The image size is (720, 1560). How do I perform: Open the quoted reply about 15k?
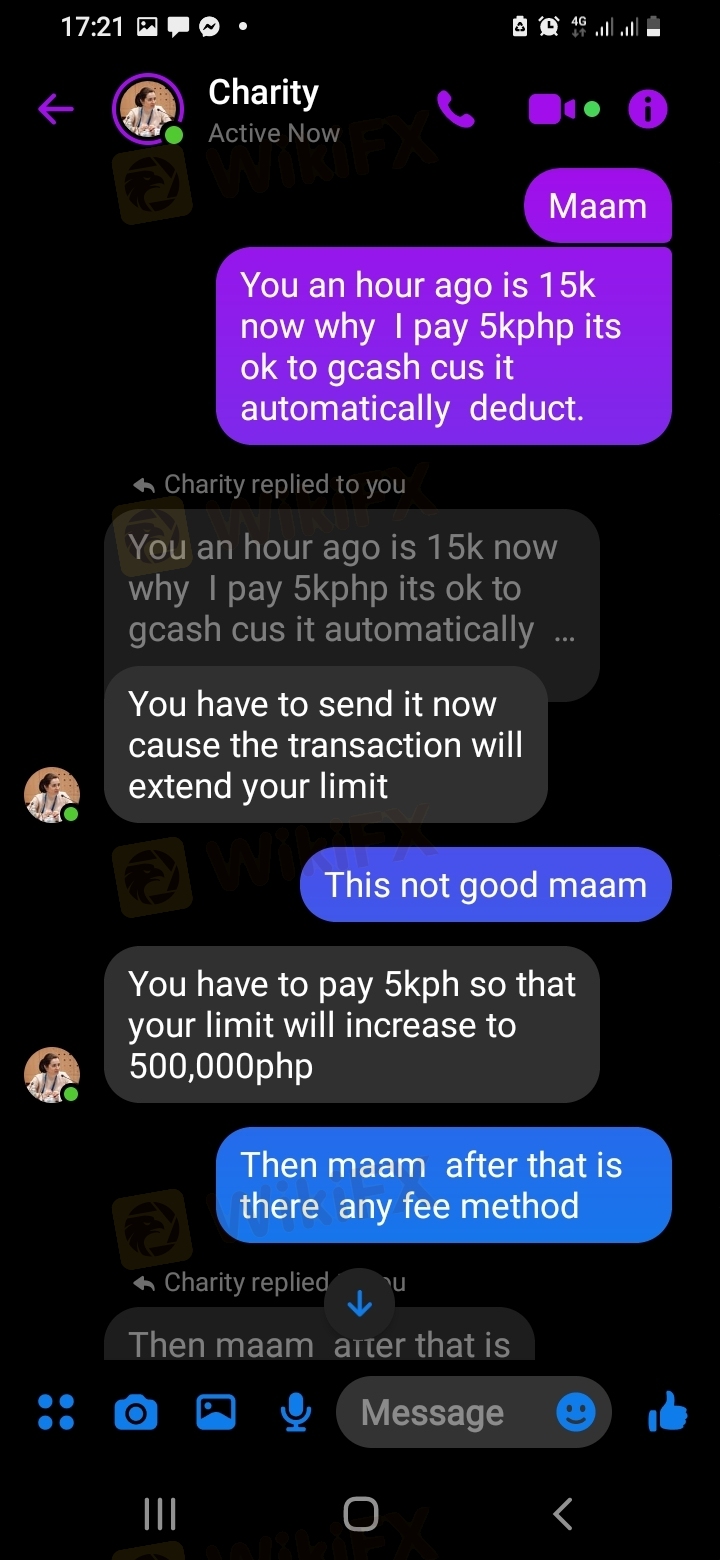(352, 589)
